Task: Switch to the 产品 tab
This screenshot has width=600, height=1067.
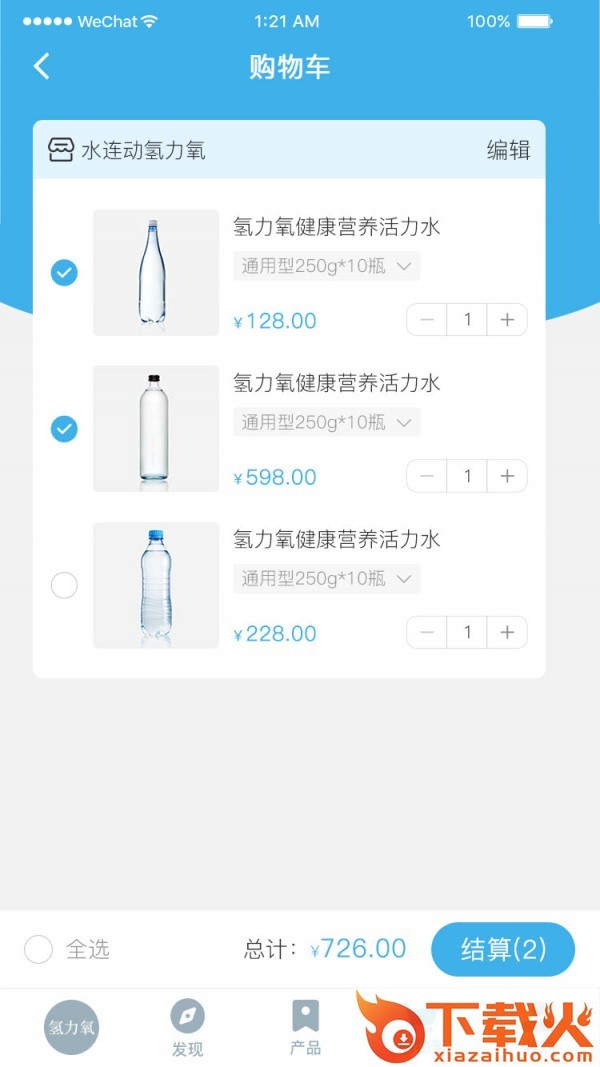Action: pos(305,1027)
